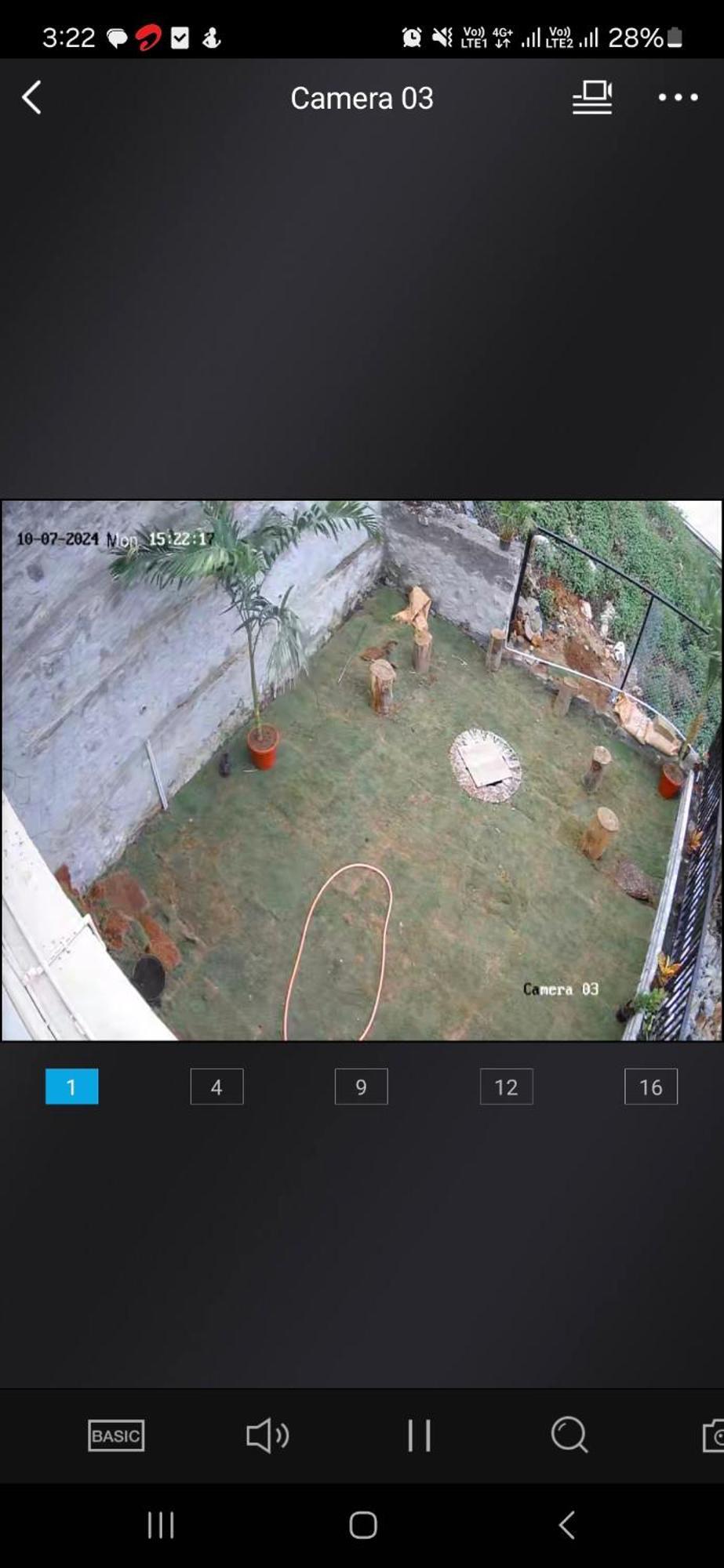The image size is (724, 1568).
Task: Switch to the 16-camera grid layout
Action: [650, 1087]
